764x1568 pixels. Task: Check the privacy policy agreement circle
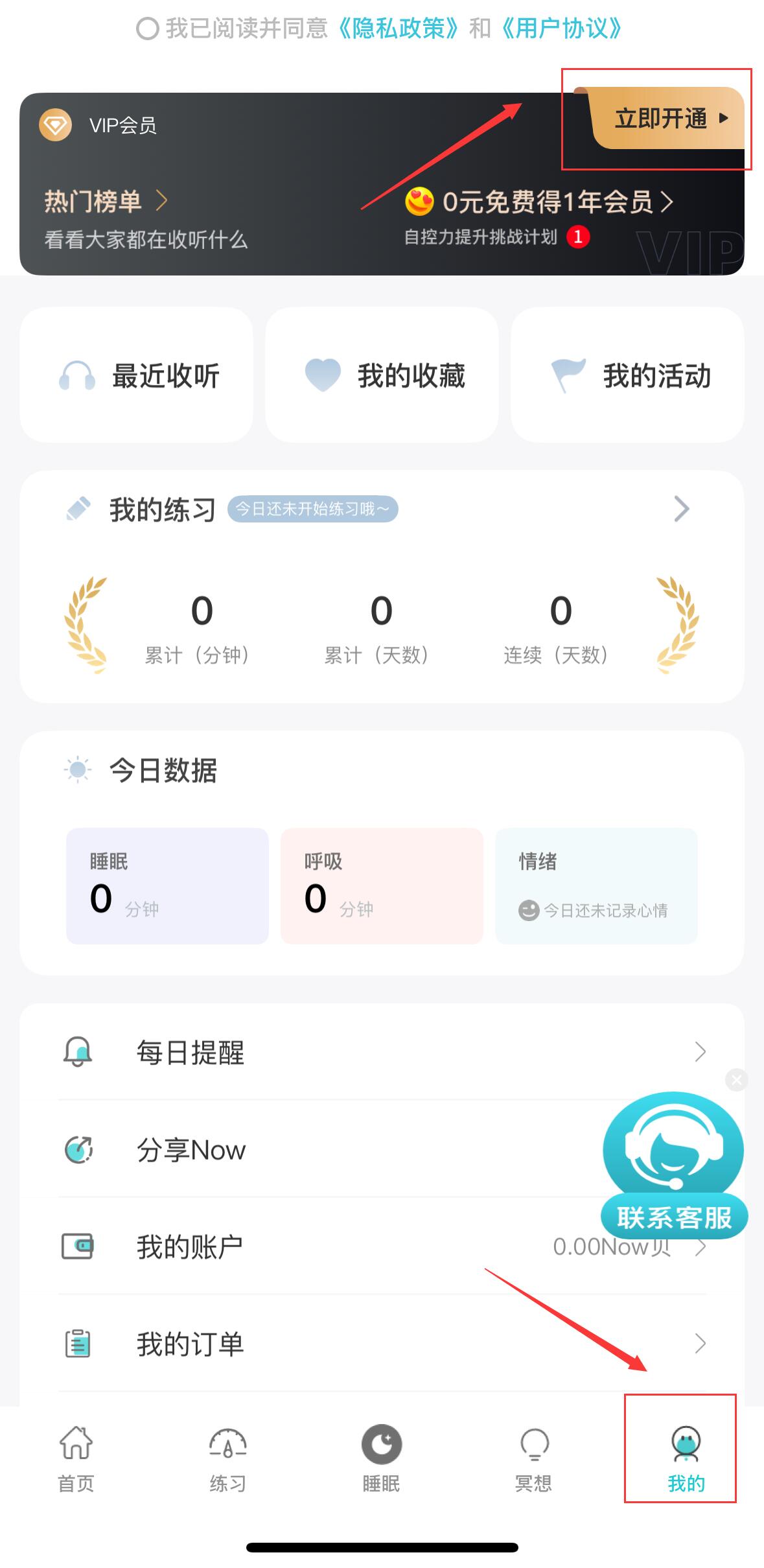(148, 29)
